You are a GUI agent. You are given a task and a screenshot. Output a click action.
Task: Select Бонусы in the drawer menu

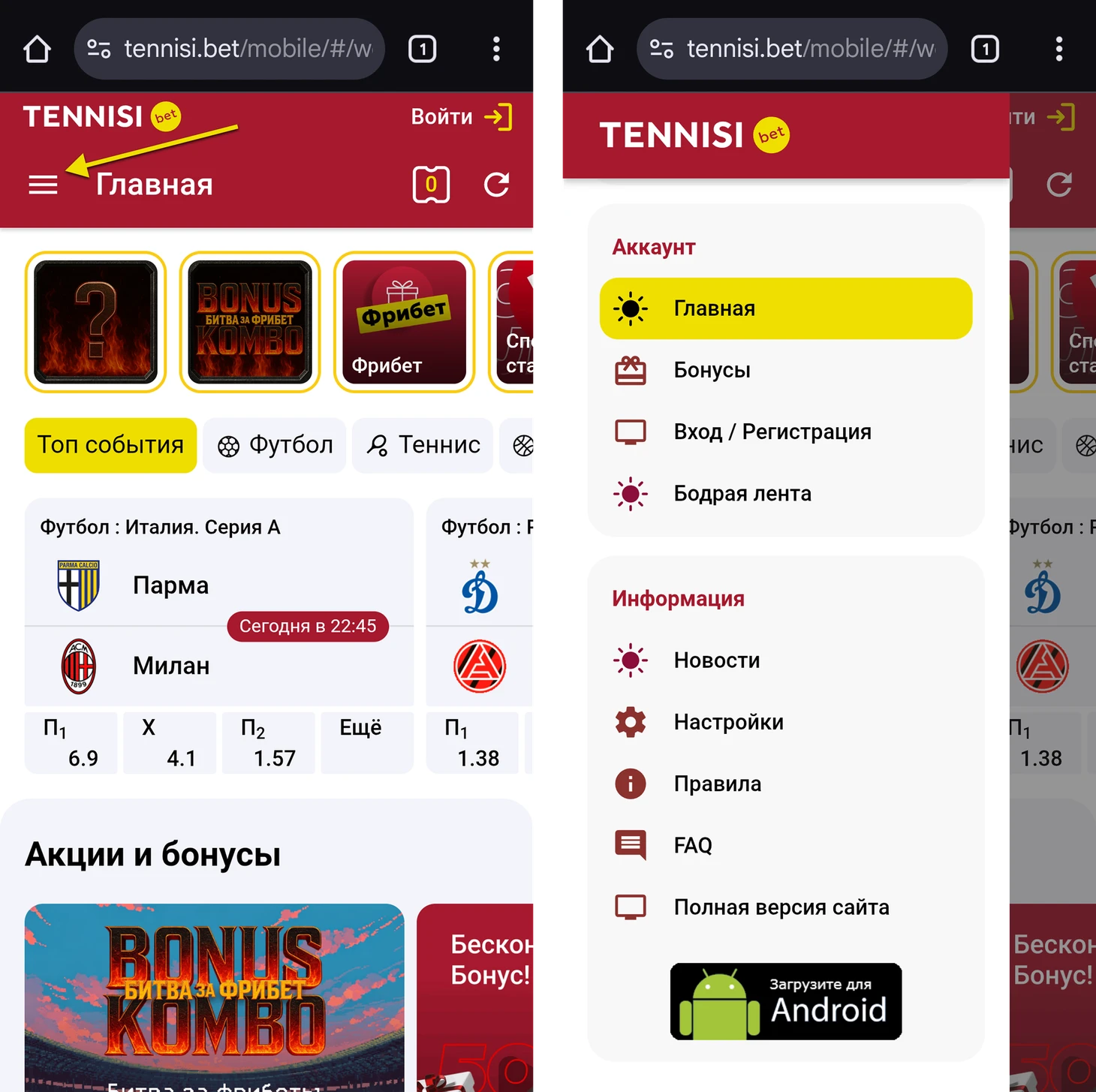(x=712, y=370)
